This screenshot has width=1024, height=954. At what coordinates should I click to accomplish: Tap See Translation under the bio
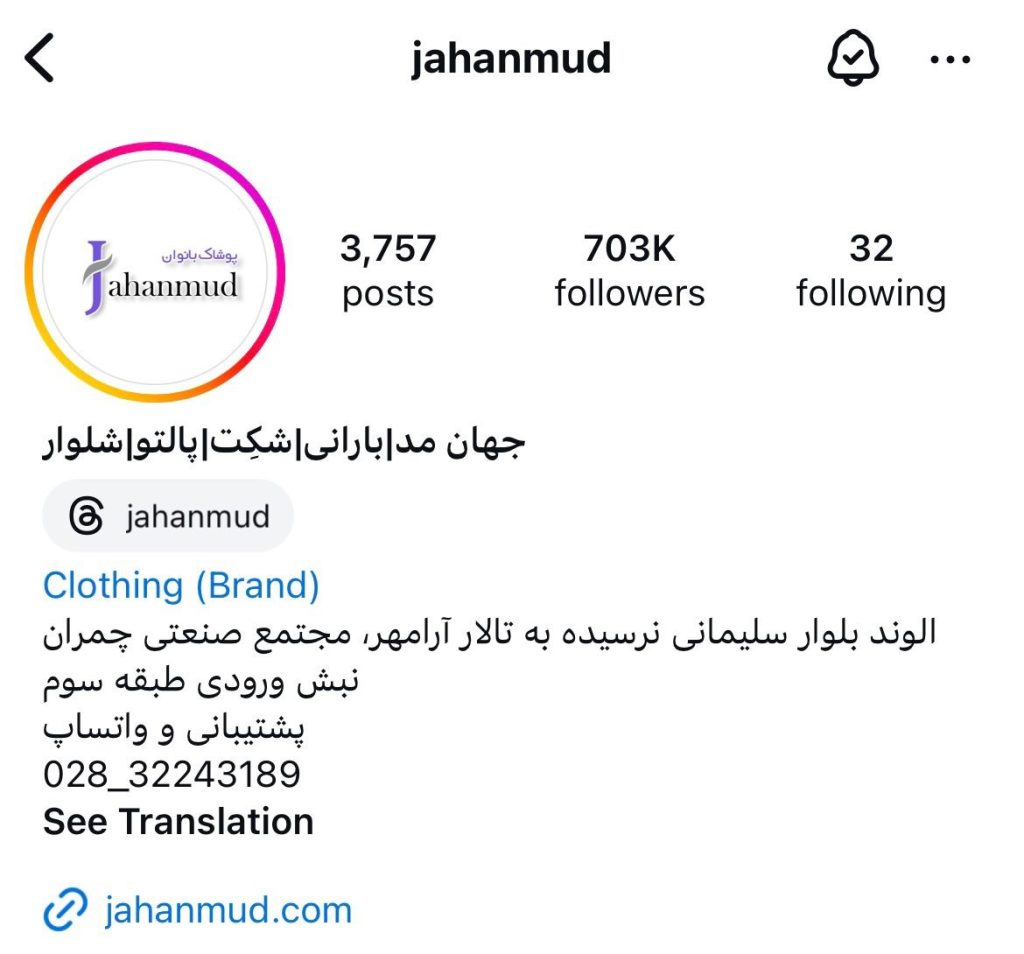coord(178,822)
